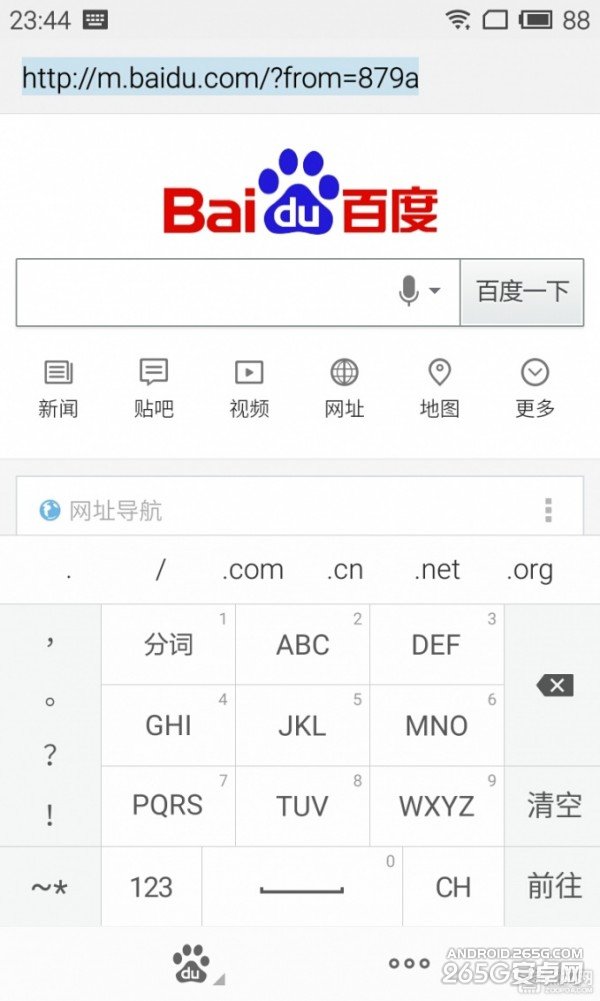The image size is (600, 1001).
Task: Open the 网址导航 card overflow menu
Action: (548, 510)
